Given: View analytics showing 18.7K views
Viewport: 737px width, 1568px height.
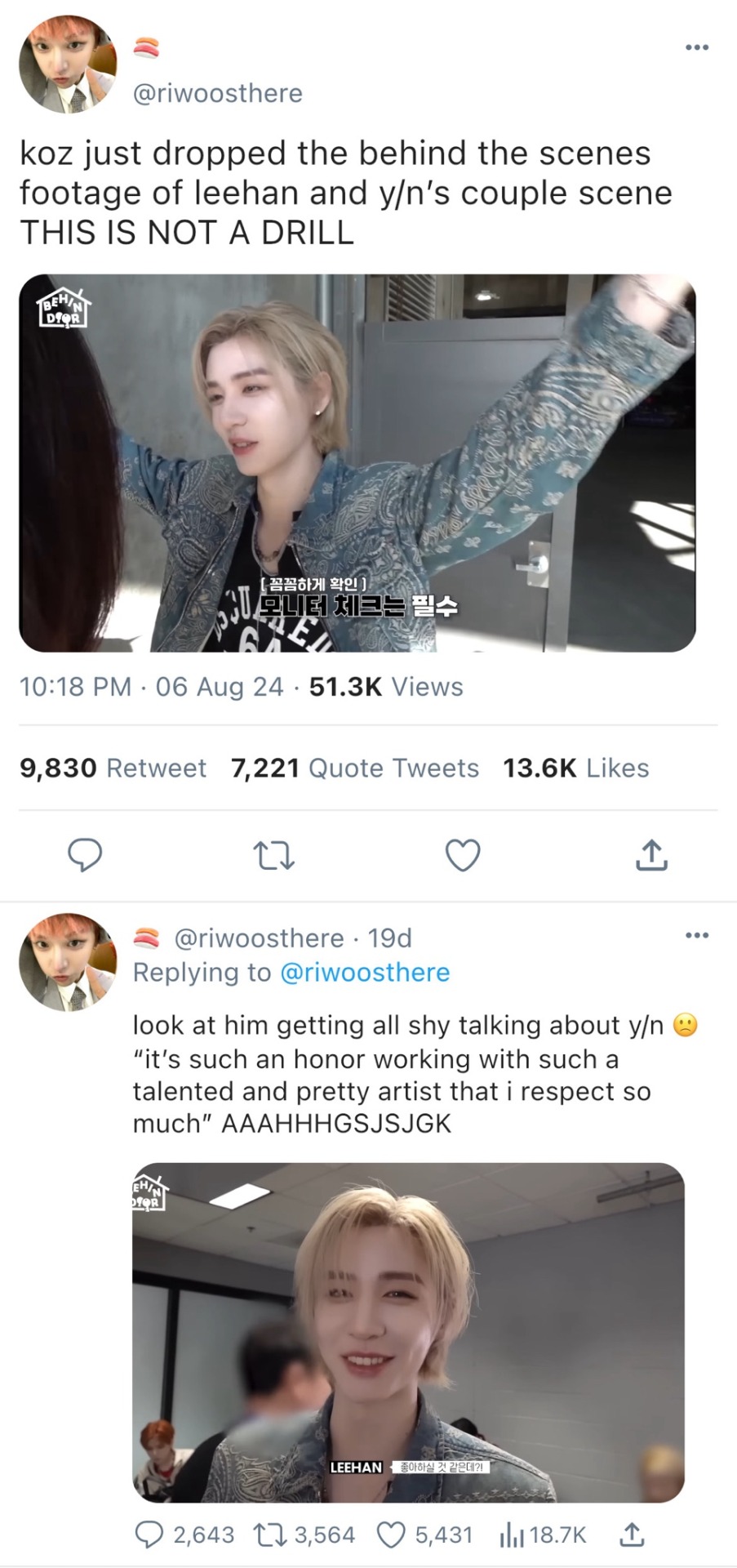Looking at the screenshot, I should pyautogui.click(x=512, y=1535).
